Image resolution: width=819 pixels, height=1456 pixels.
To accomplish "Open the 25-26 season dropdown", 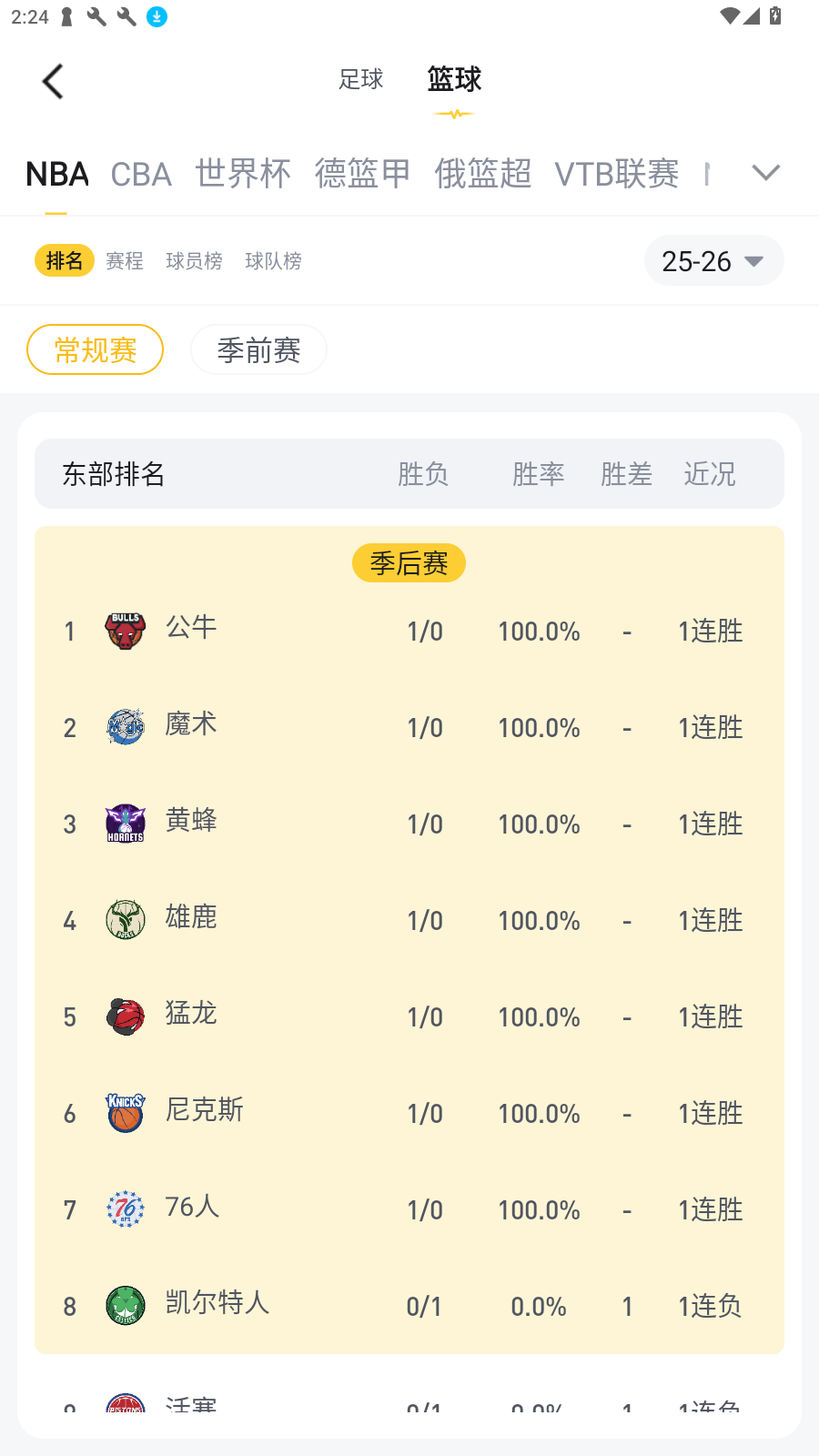I will pos(713,261).
